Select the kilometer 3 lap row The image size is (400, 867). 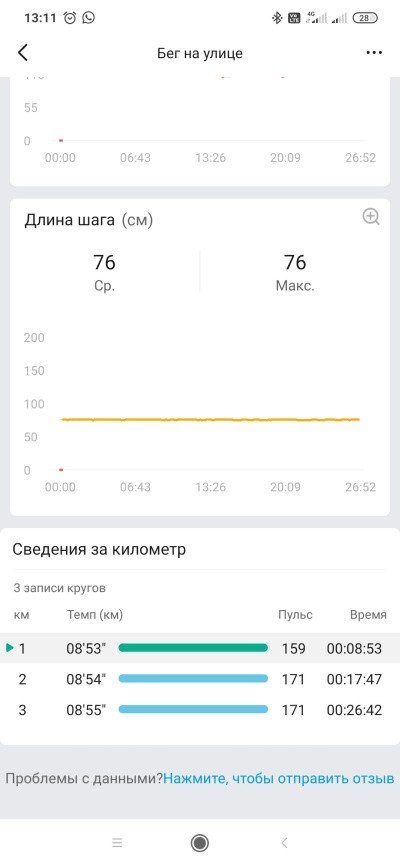coord(200,710)
